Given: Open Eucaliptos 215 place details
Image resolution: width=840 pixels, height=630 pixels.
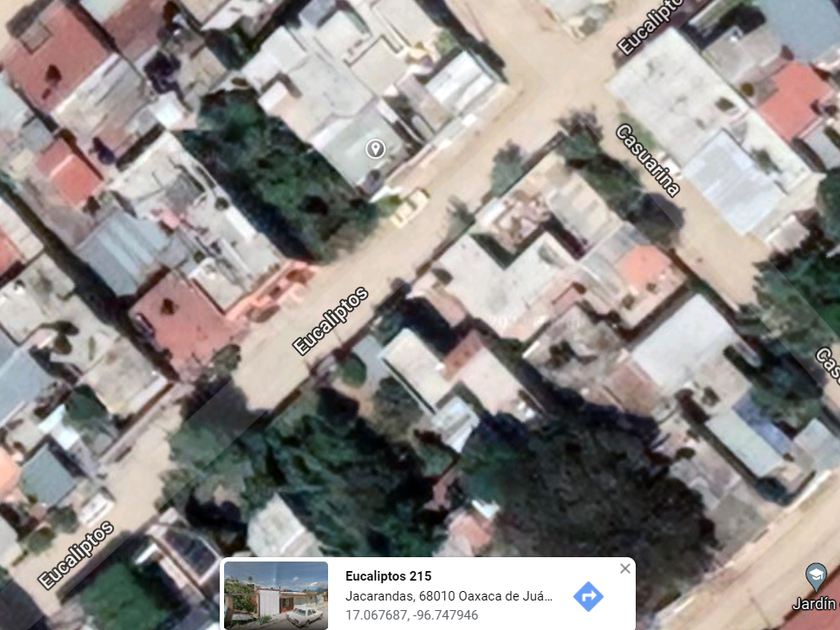Looking at the screenshot, I should click(388, 576).
